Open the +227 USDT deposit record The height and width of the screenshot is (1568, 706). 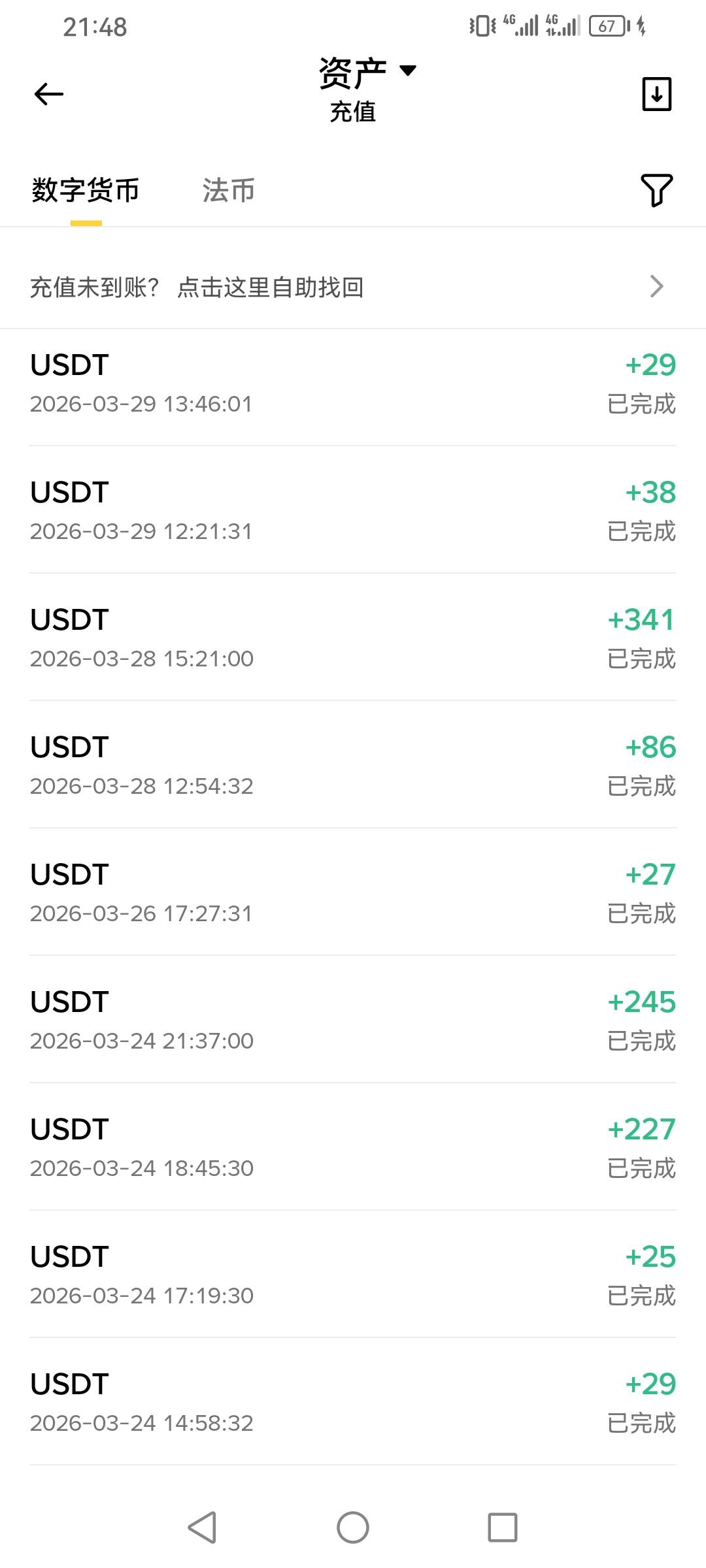point(353,1148)
